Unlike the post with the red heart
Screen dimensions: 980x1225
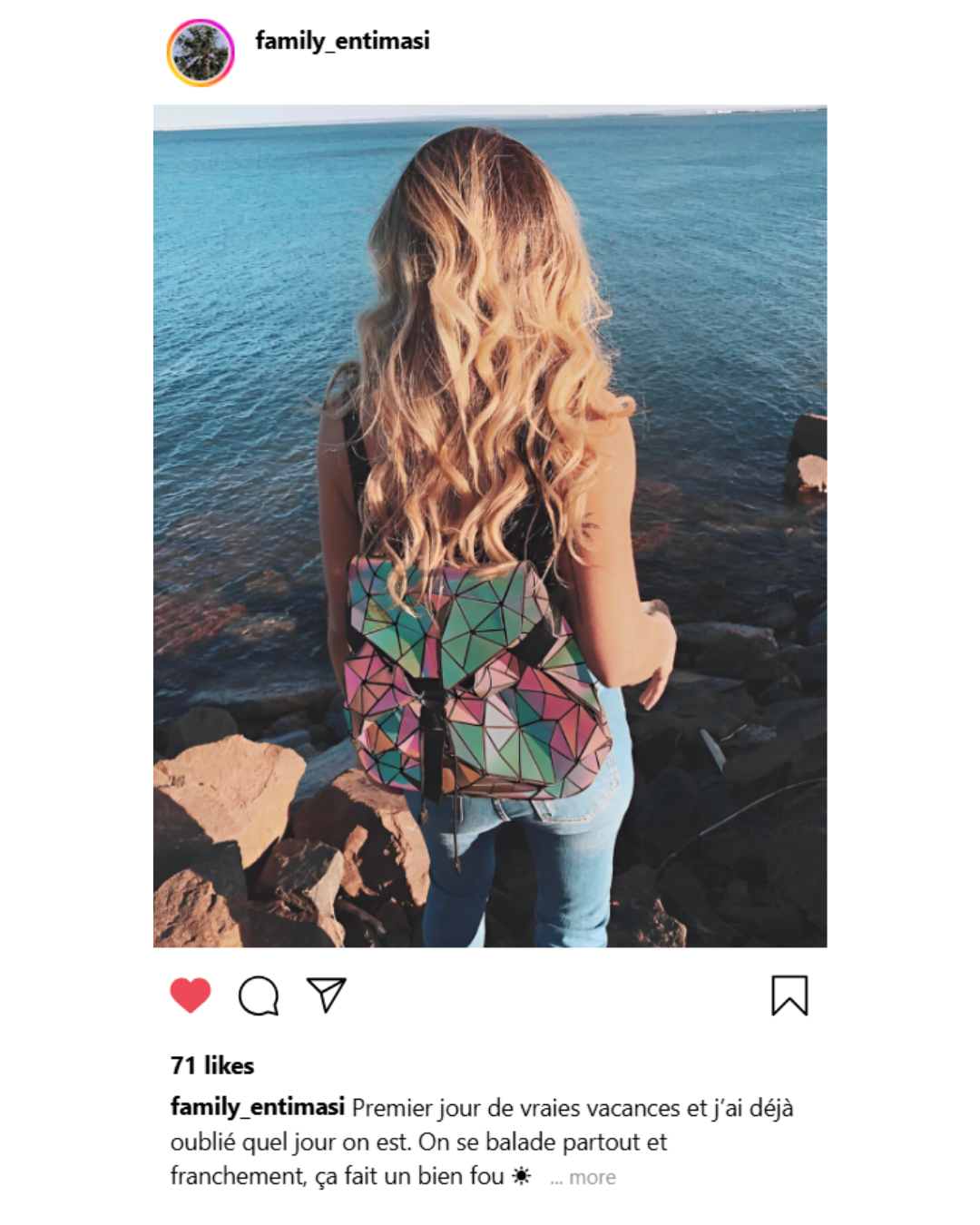[x=191, y=995]
